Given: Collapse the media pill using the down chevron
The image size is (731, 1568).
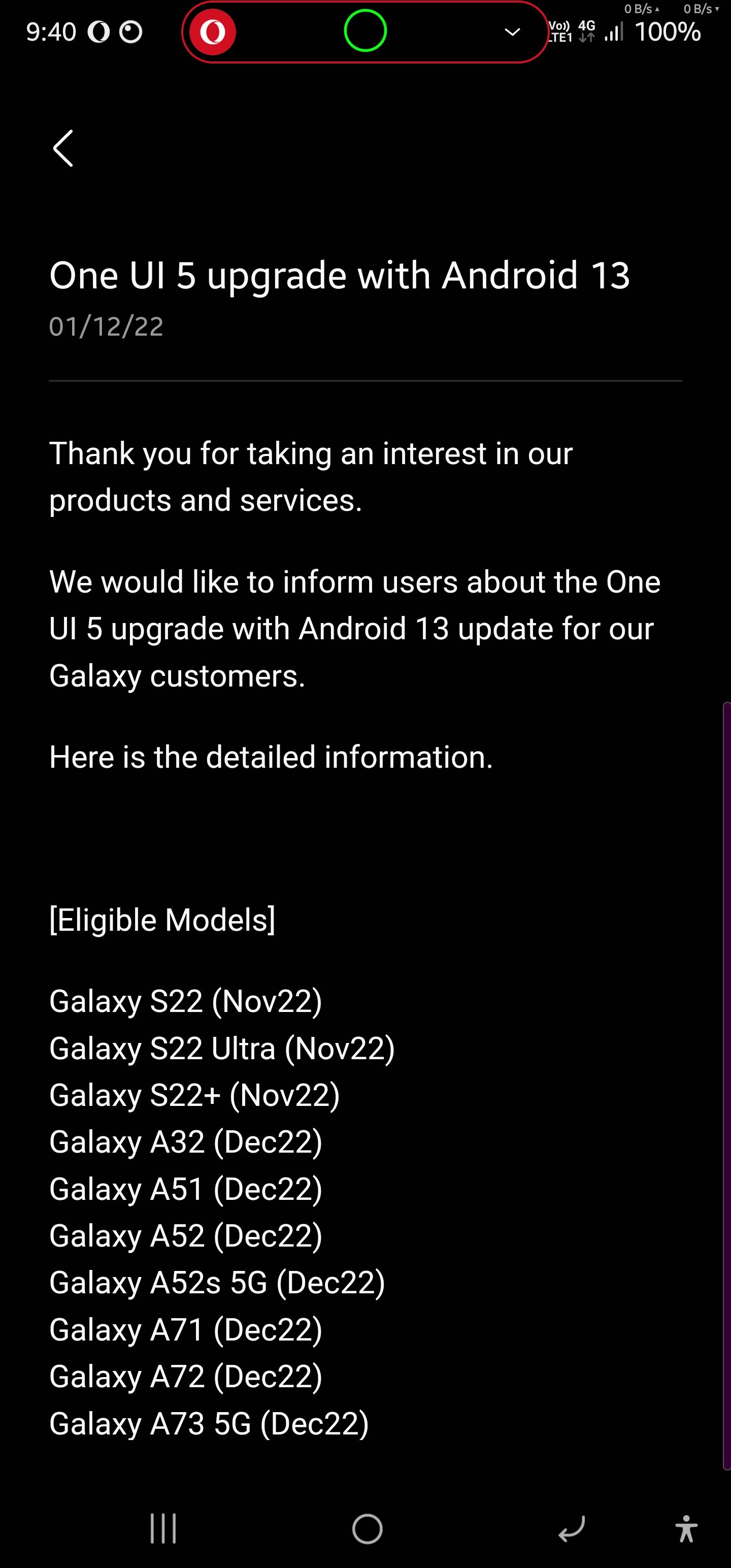Looking at the screenshot, I should [x=512, y=32].
